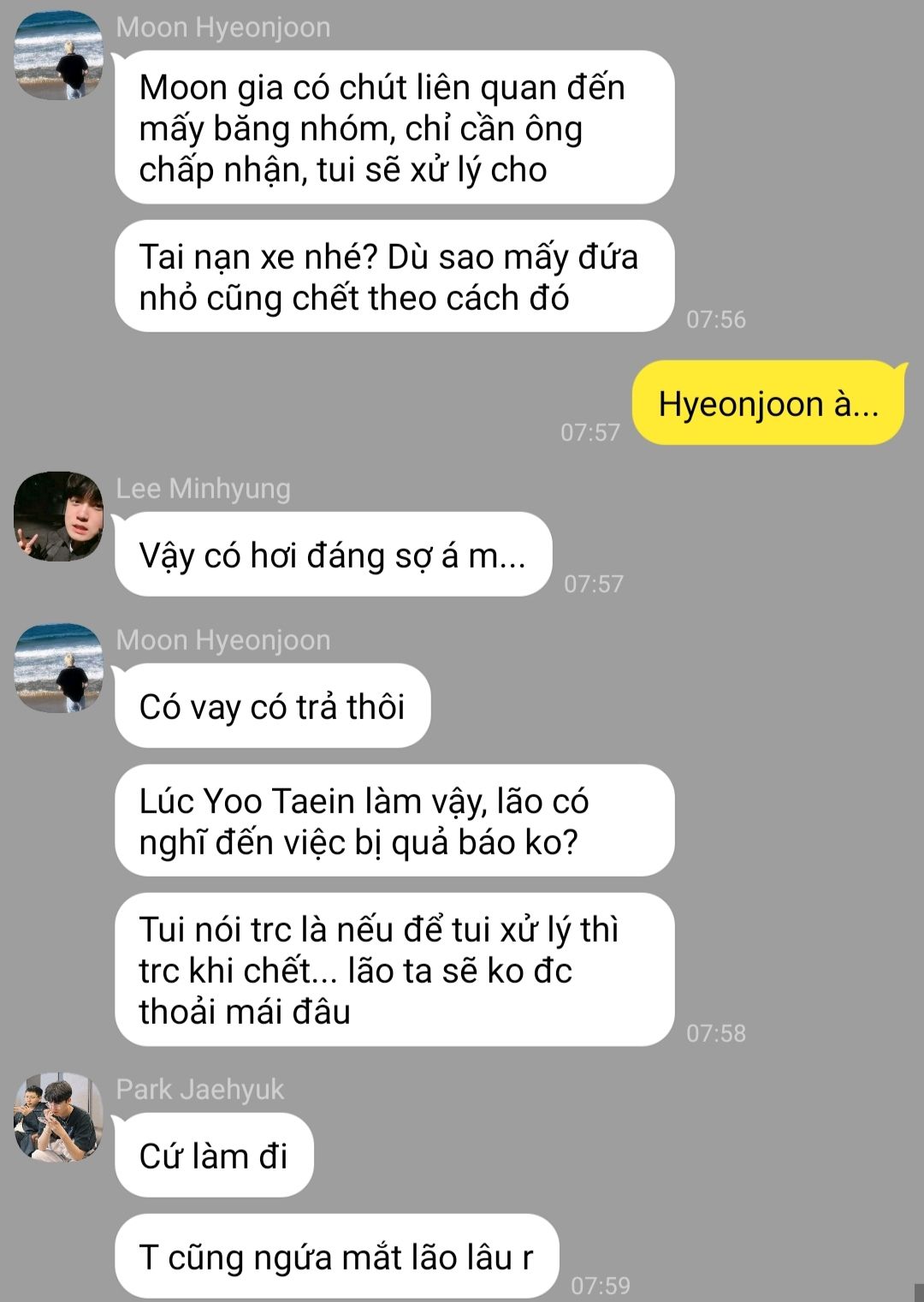Screen dimensions: 924x1302
Task: Tap Moon Hyeonjoon's avatar beside "Moon gia" message
Action: [x=58, y=55]
